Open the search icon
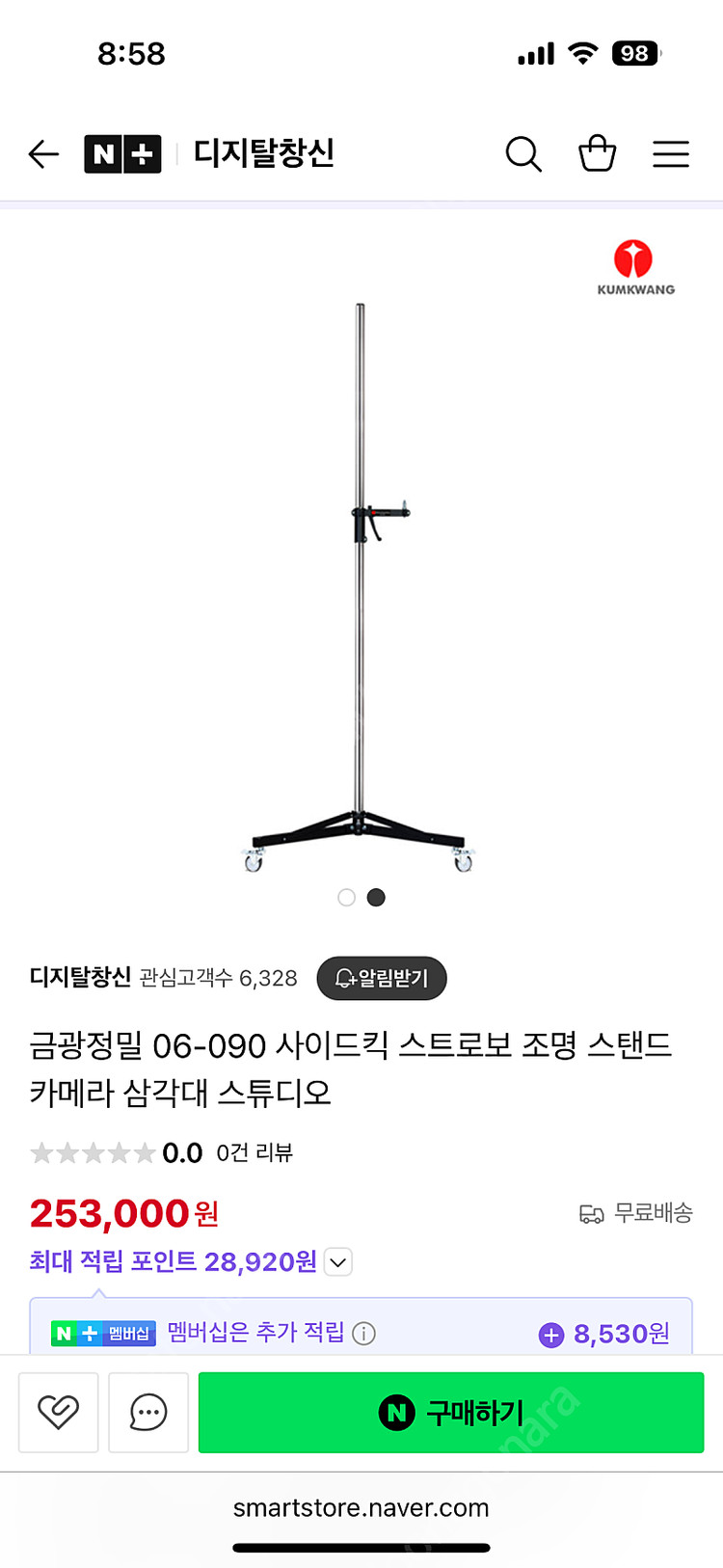 [523, 154]
